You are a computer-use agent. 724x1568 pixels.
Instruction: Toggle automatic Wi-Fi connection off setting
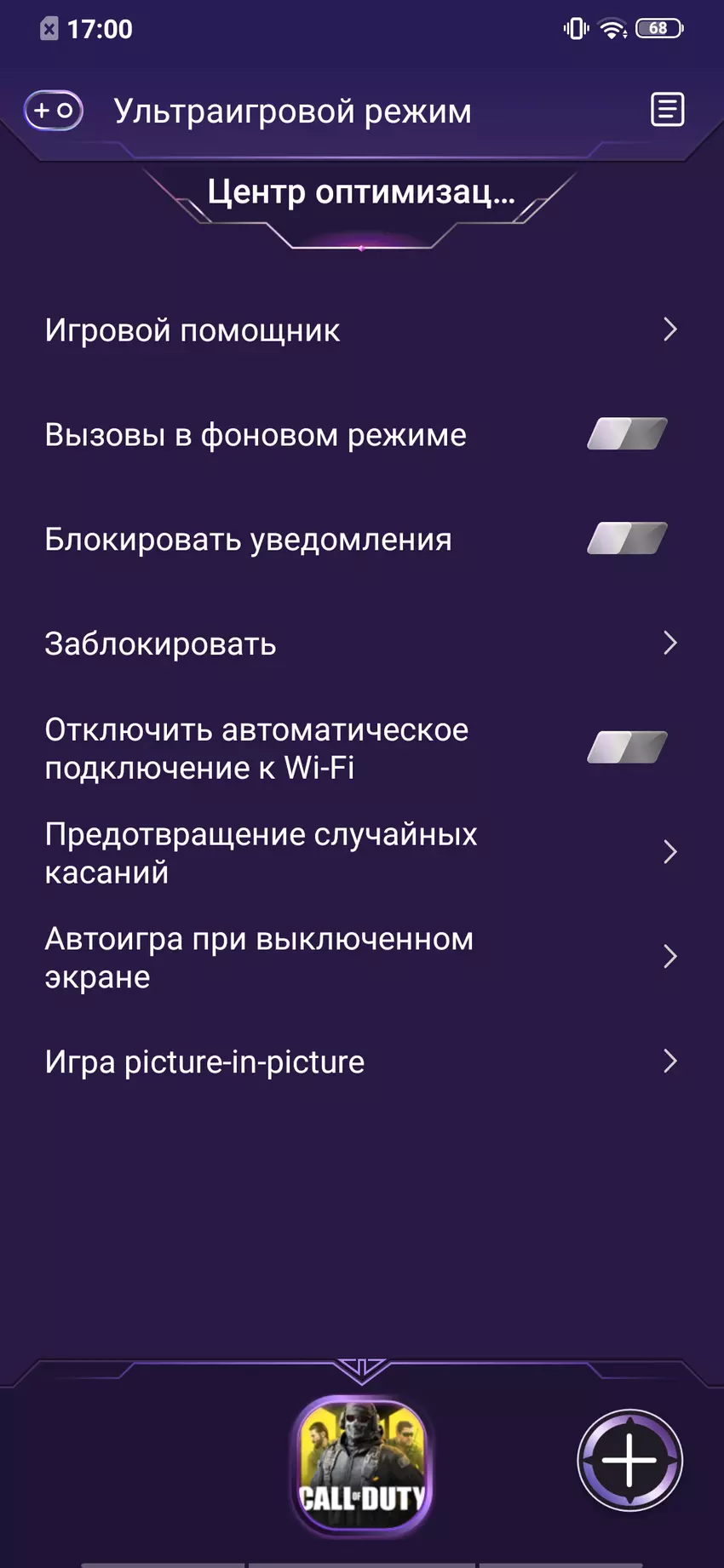coord(629,747)
